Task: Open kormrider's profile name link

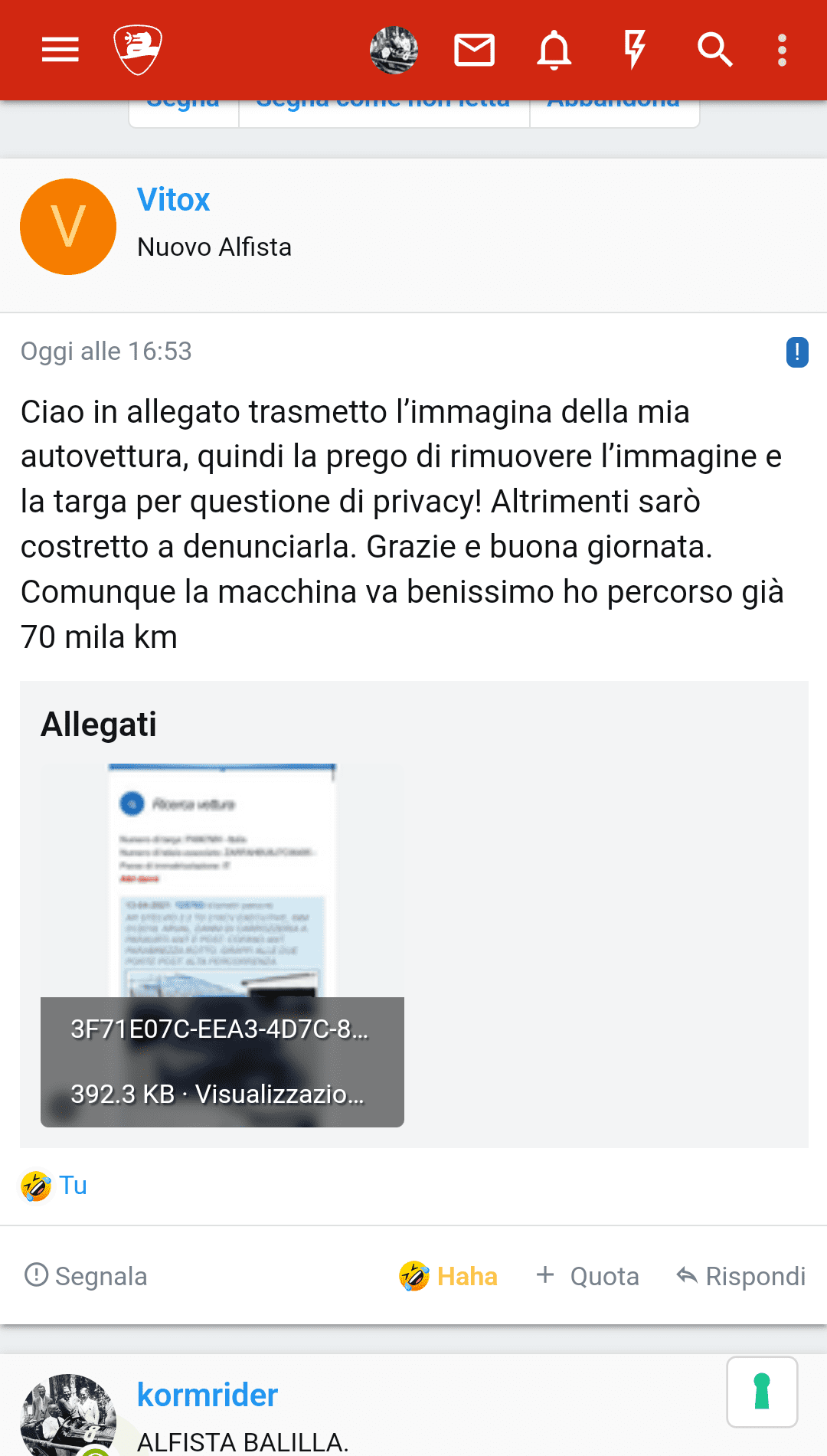Action: tap(207, 1395)
